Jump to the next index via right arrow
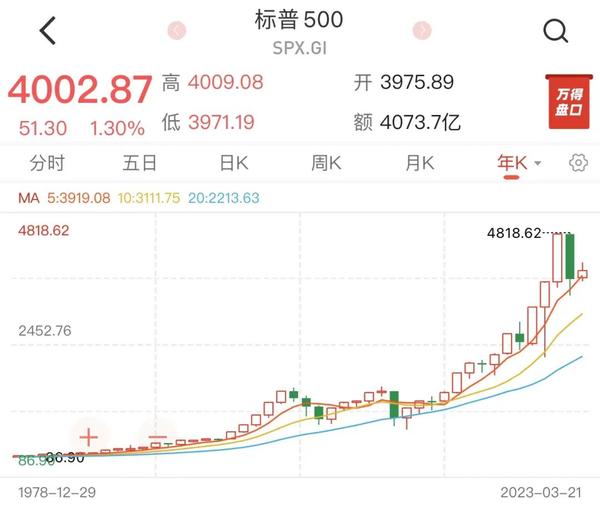The image size is (600, 508). [x=422, y=31]
